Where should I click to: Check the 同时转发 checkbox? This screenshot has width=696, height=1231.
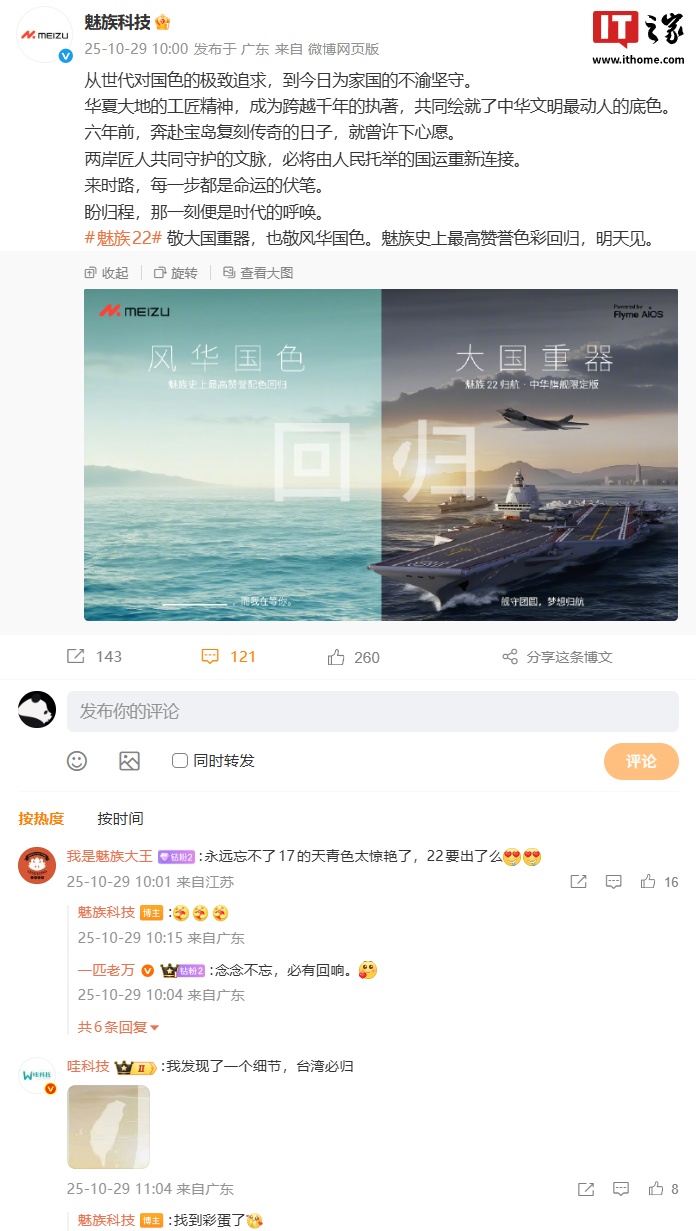180,761
